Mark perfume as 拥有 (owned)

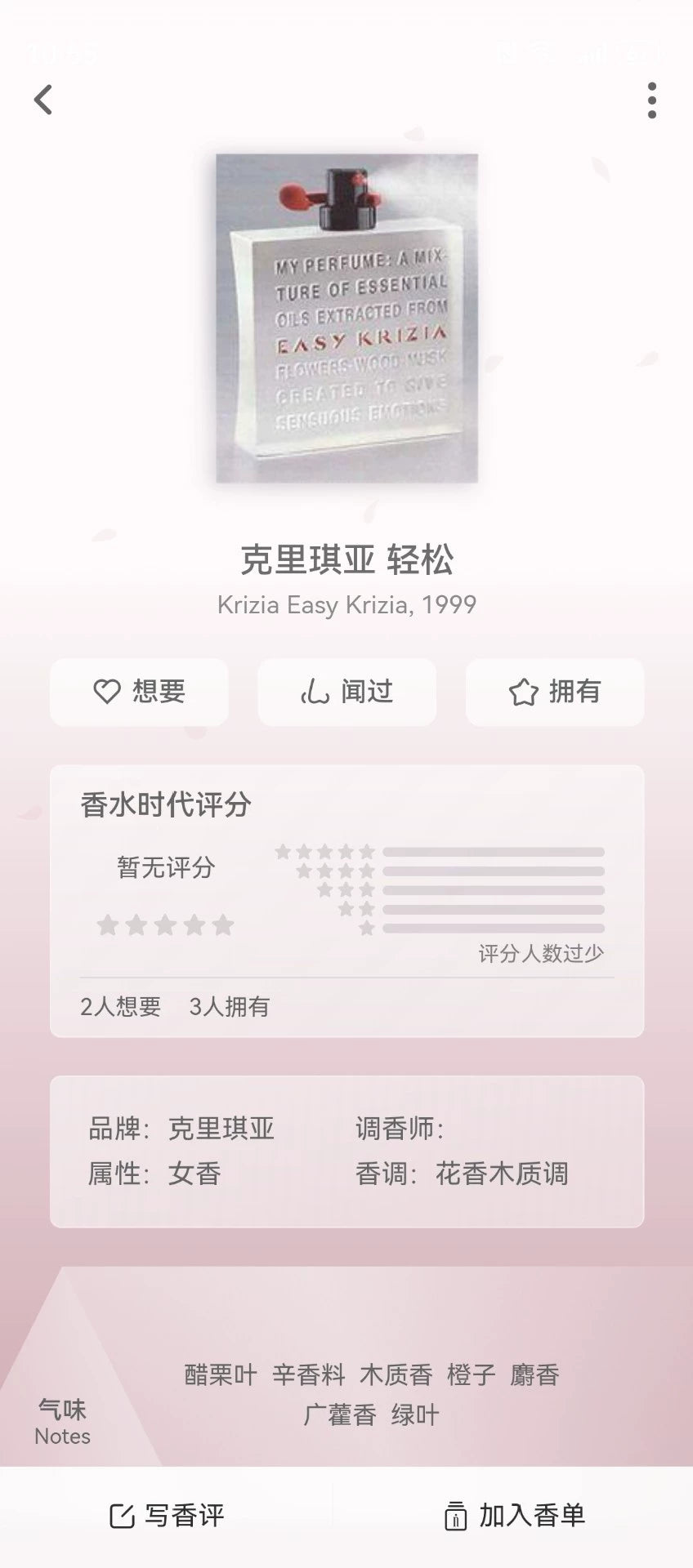click(555, 692)
